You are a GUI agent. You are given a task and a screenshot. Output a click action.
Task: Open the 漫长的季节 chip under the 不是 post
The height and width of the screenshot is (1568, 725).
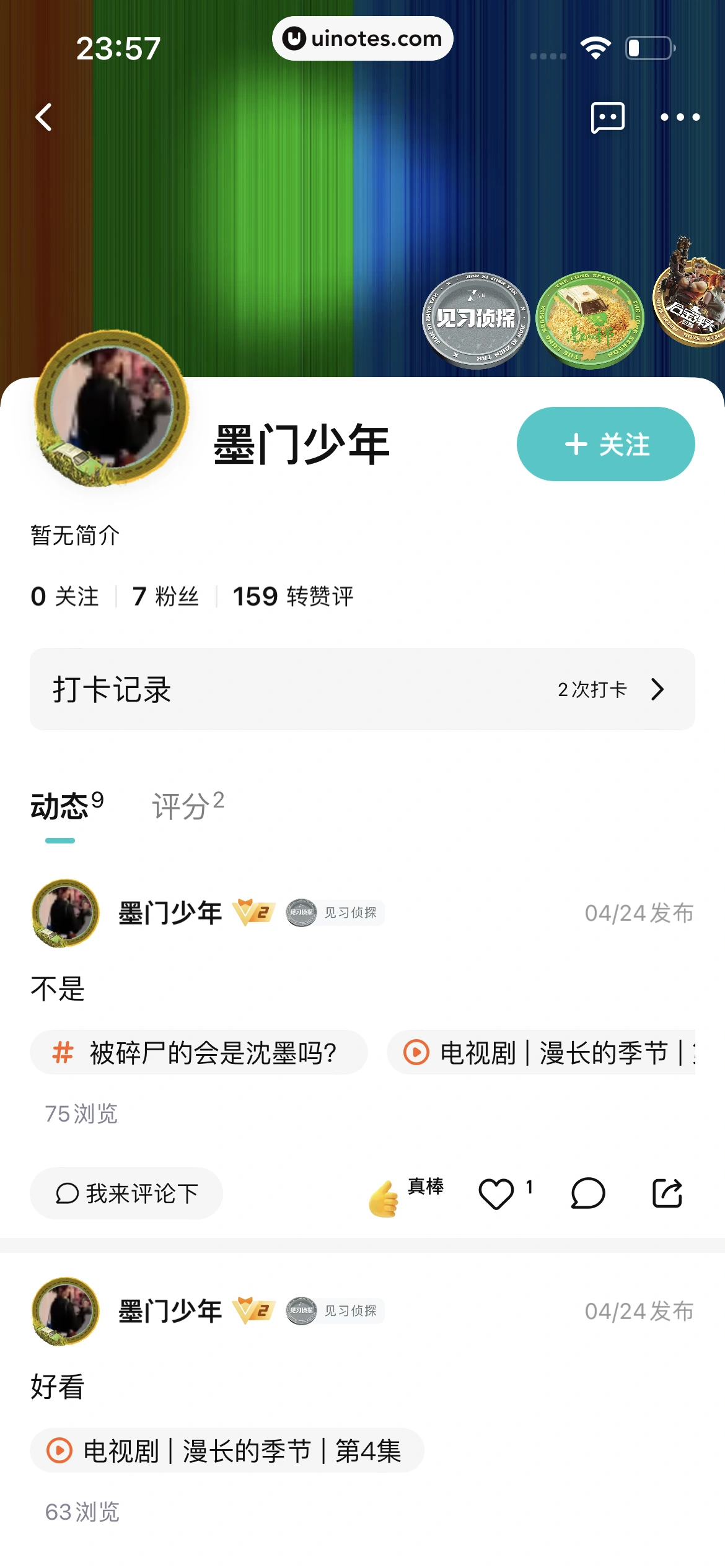pos(542,1053)
